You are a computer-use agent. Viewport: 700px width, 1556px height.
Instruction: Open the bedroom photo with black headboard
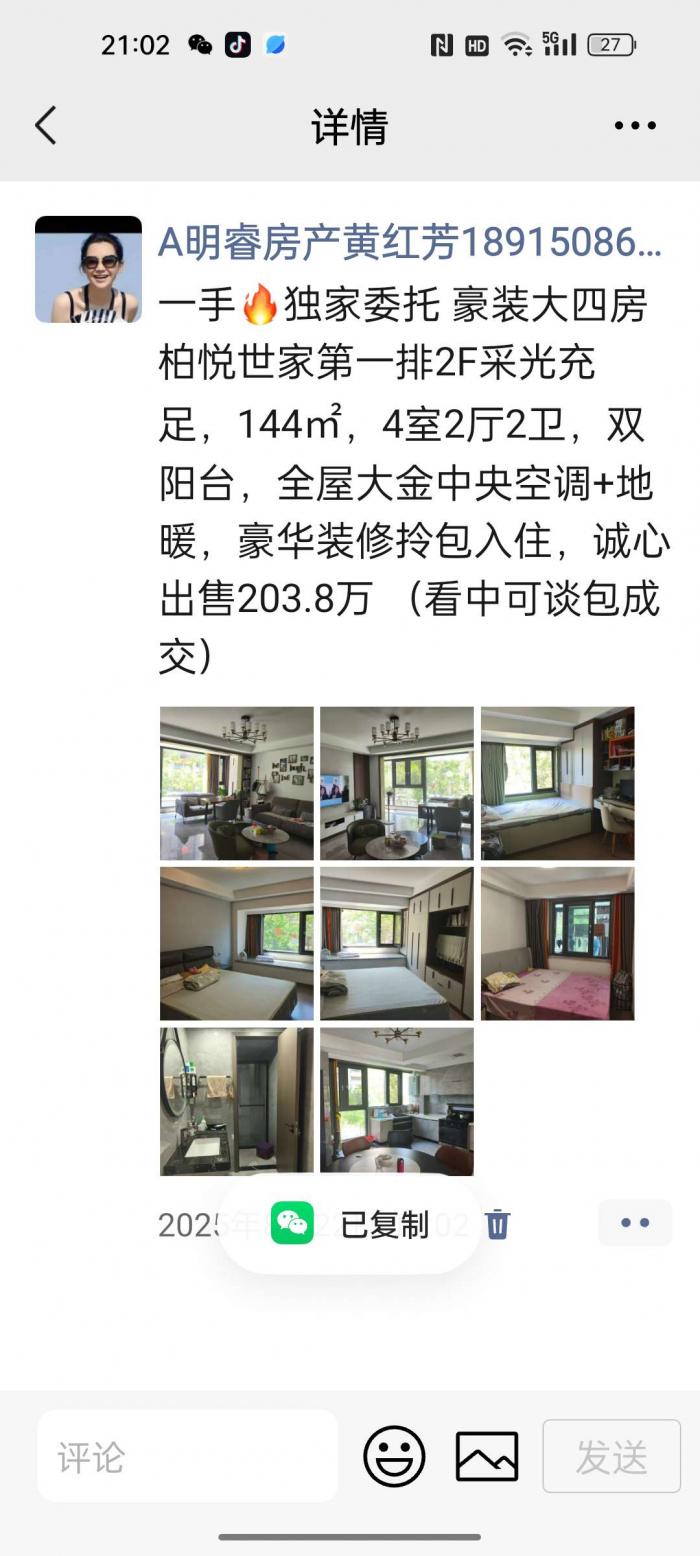tap(237, 943)
